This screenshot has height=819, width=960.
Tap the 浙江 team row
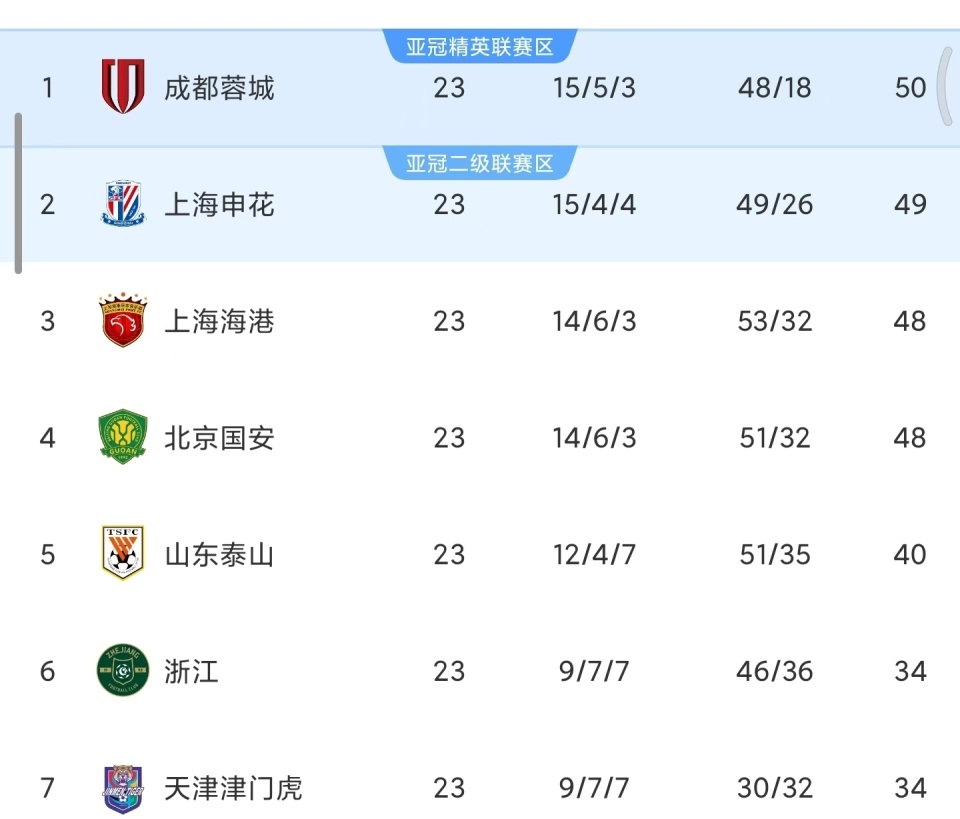coord(480,671)
